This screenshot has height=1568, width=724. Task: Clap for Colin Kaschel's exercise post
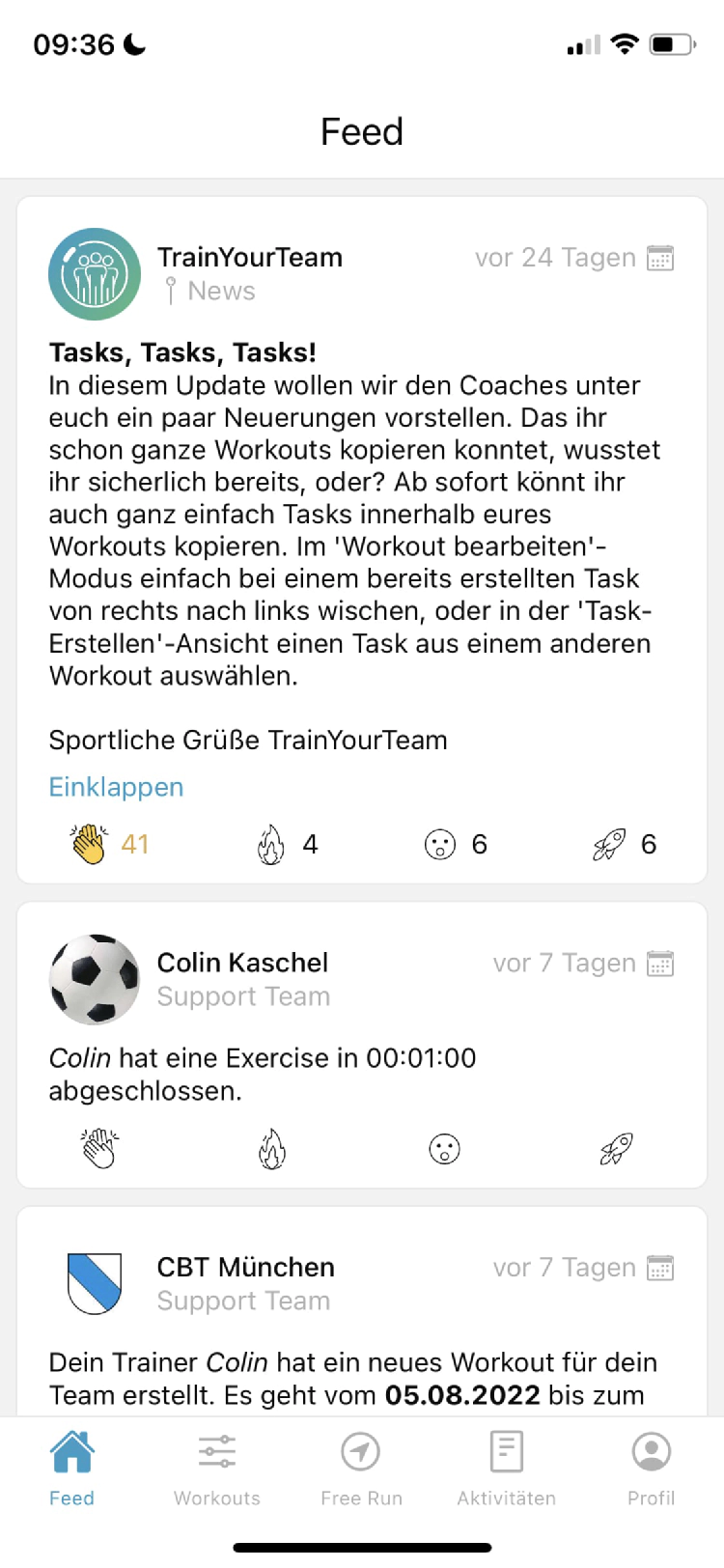click(x=99, y=1149)
